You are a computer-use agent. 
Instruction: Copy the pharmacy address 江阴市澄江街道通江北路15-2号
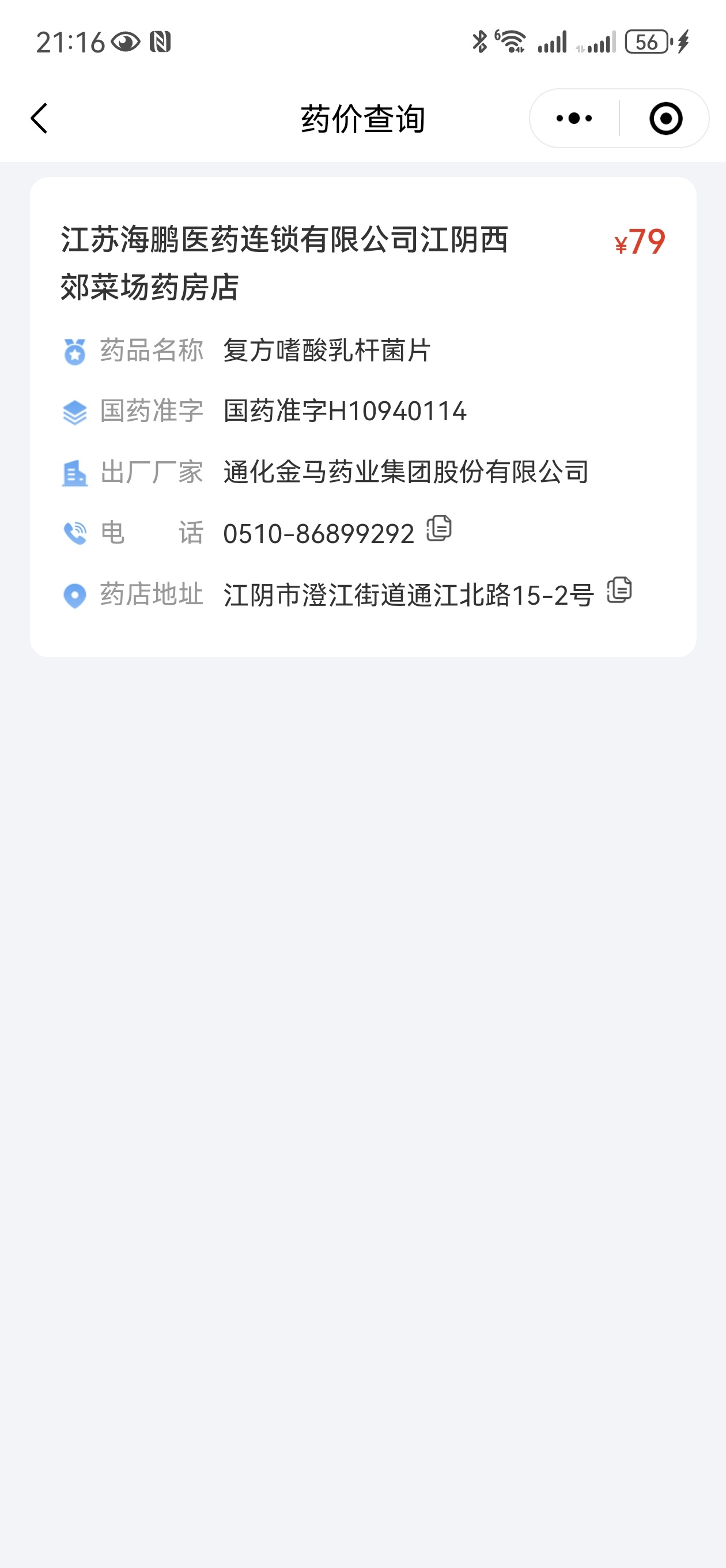[619, 590]
